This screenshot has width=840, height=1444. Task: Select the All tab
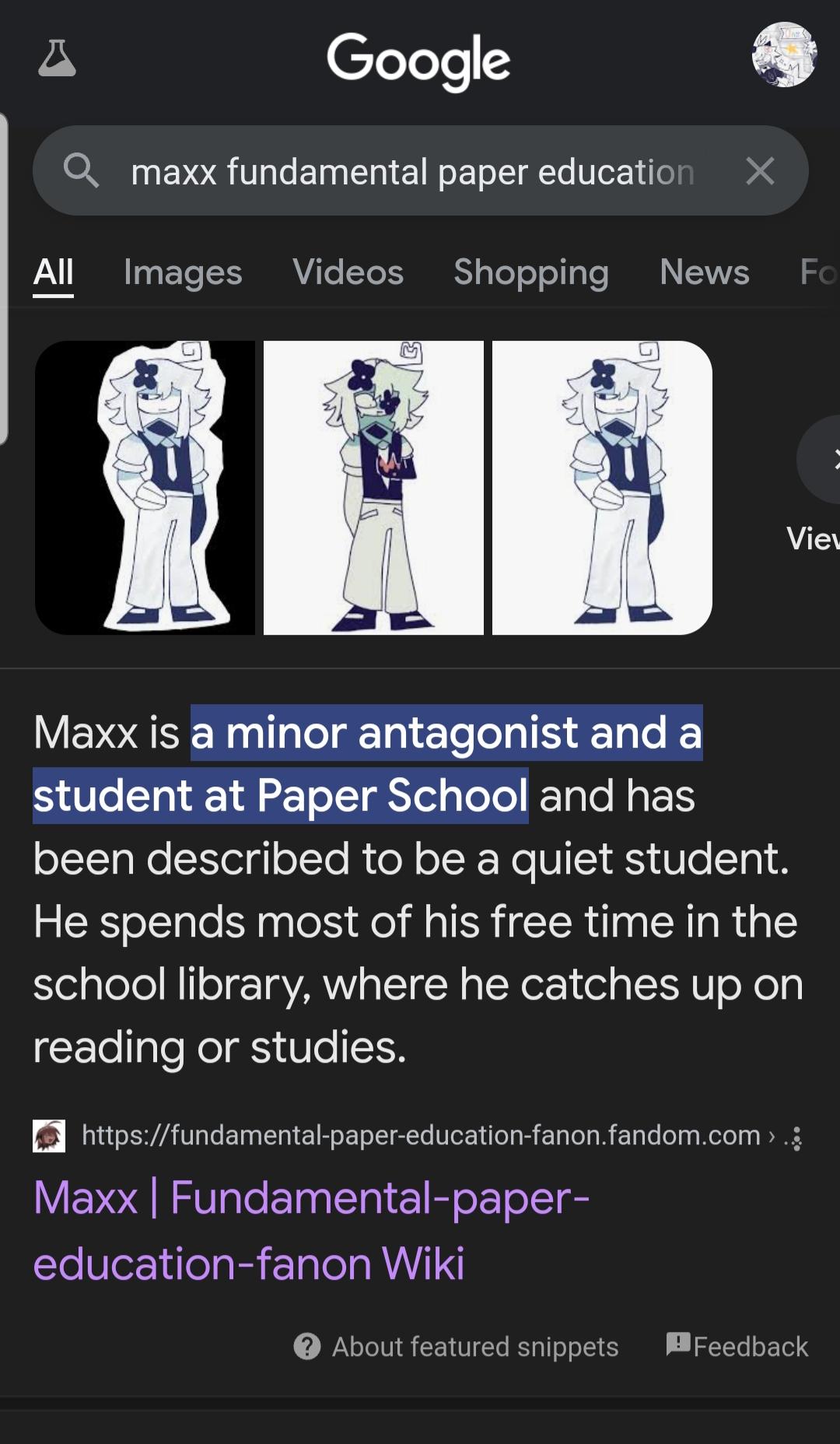click(54, 272)
